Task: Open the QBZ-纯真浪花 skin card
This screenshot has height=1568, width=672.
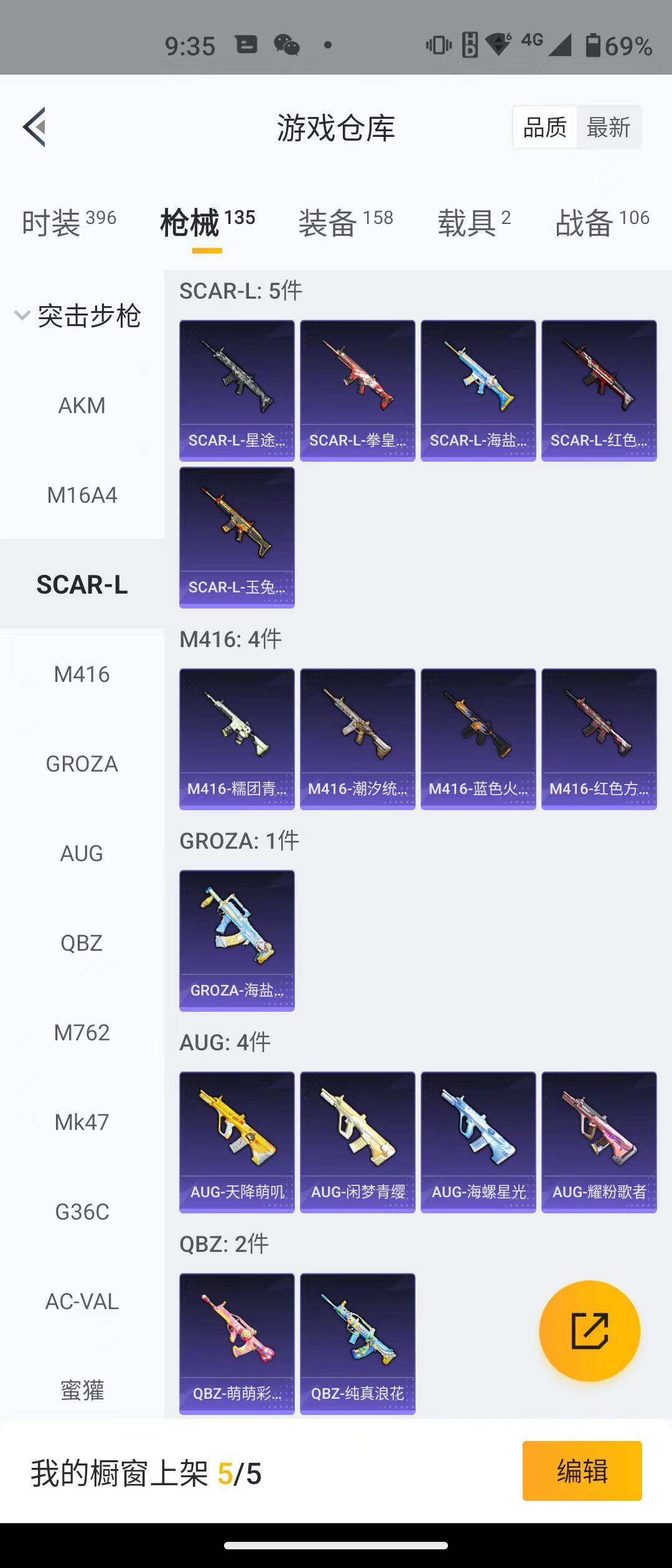Action: pos(357,1343)
